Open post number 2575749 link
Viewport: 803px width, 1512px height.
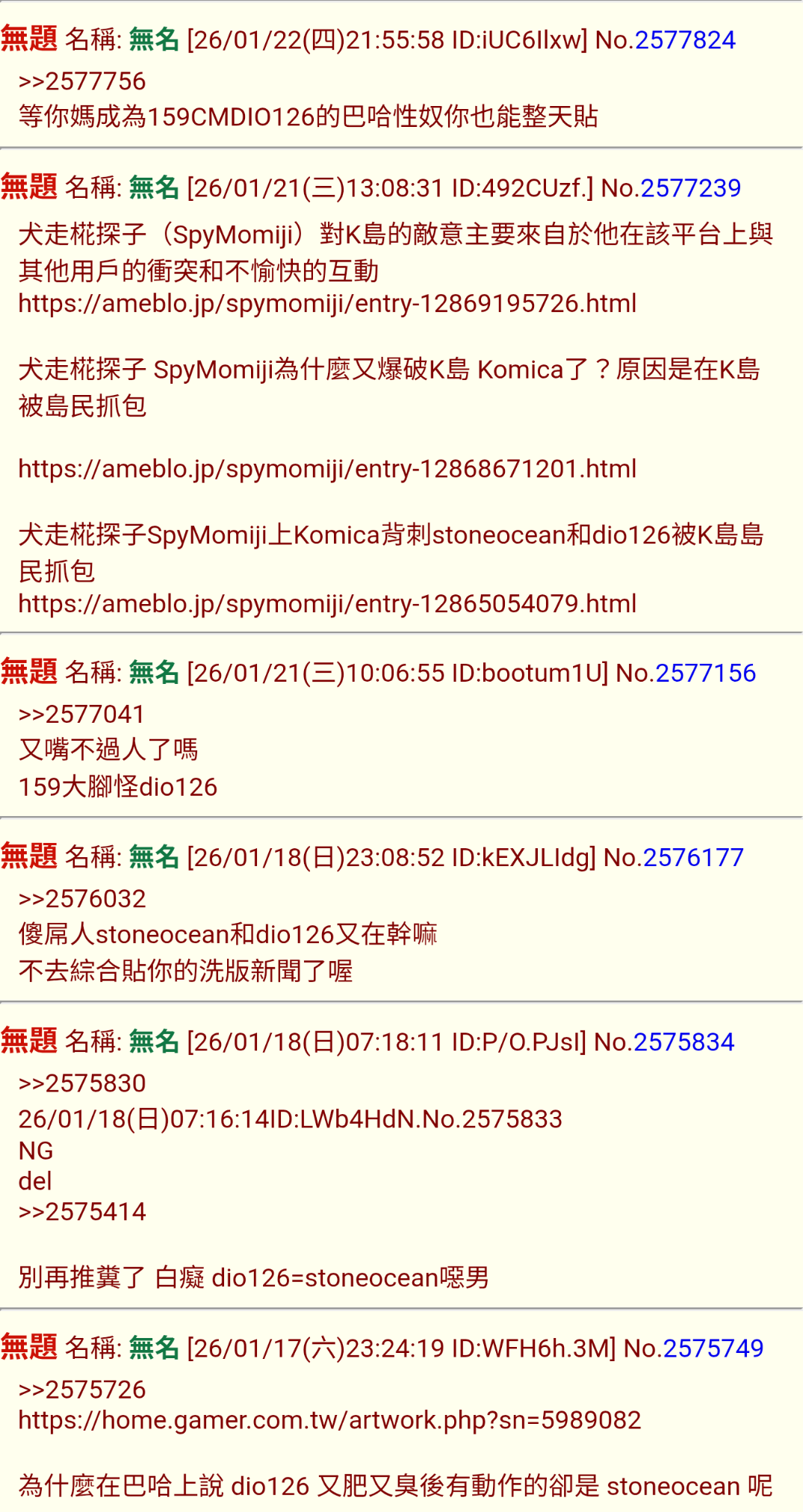[x=713, y=1348]
